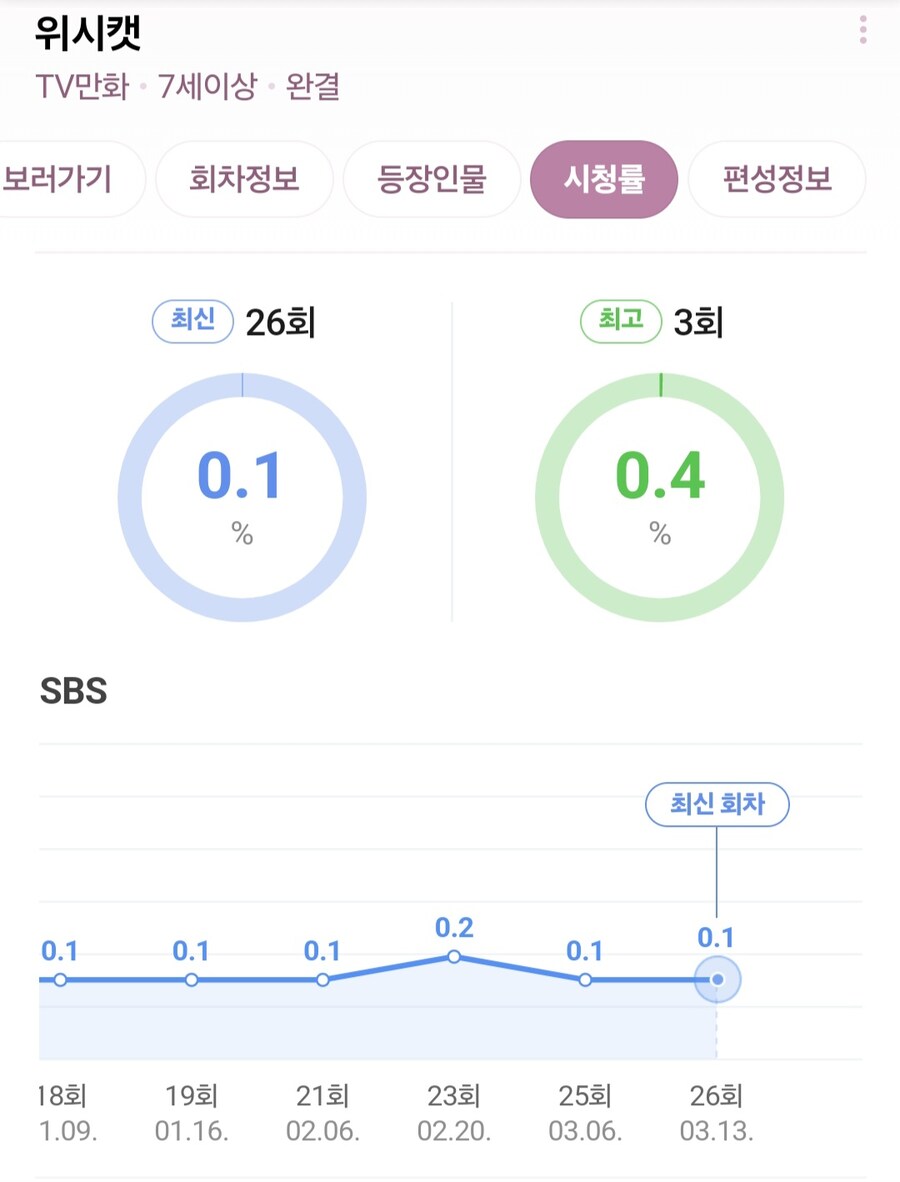Screen dimensions: 900x1182
Task: Click the highlighted latest episode chart marker
Action: pos(716,980)
